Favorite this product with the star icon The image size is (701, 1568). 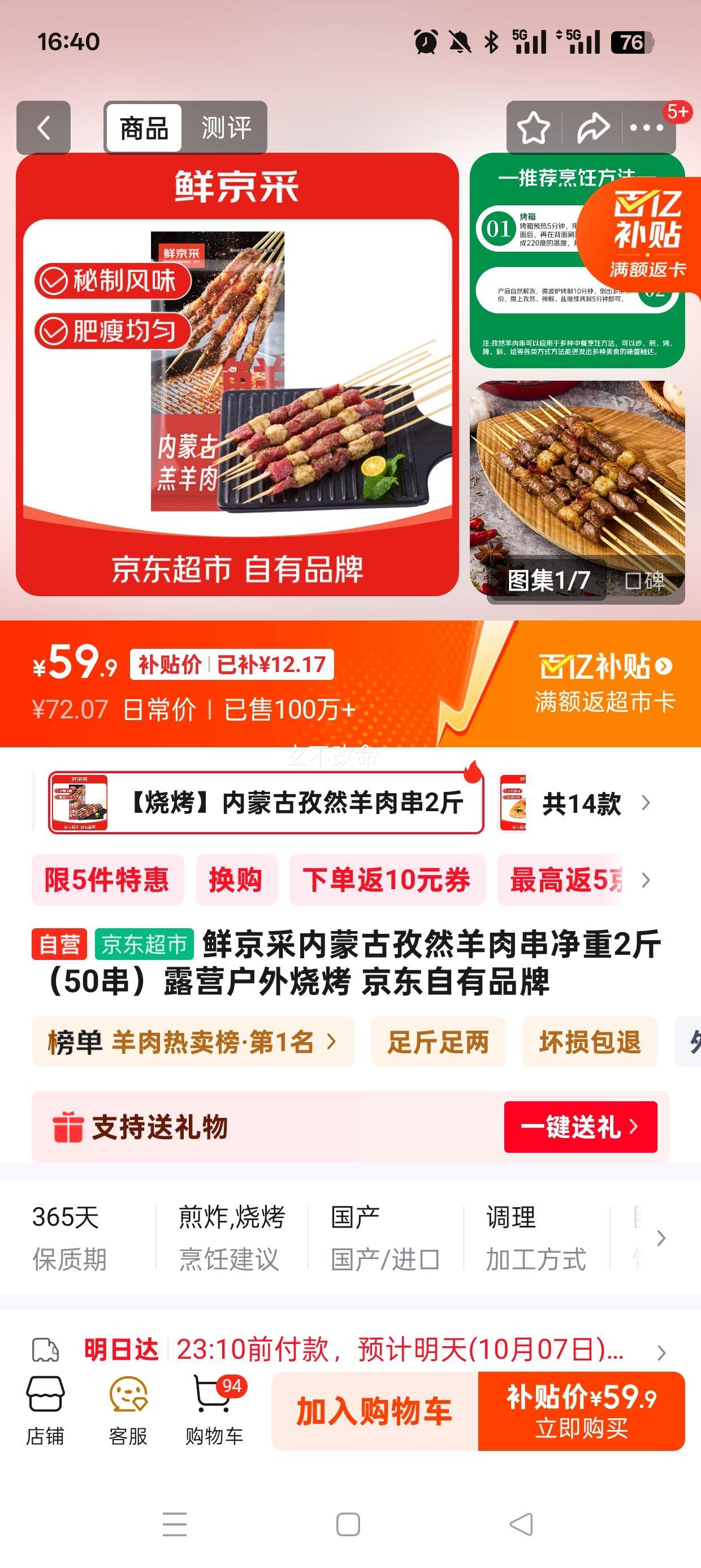(x=533, y=128)
